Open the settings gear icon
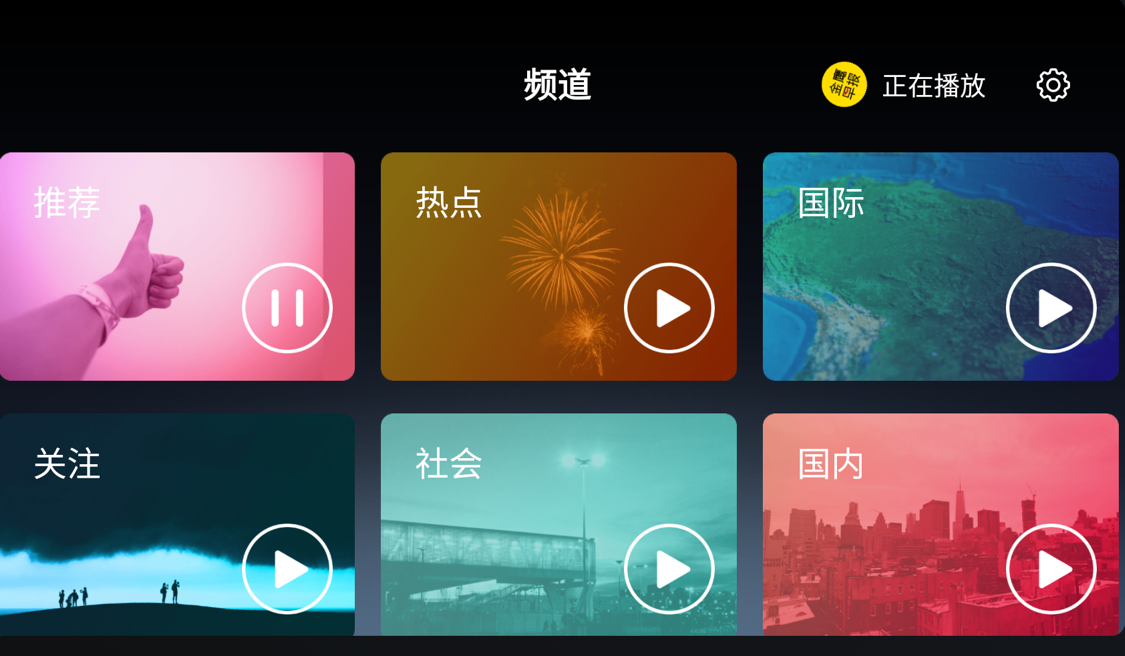The width and height of the screenshot is (1125, 656). pos(1053,85)
